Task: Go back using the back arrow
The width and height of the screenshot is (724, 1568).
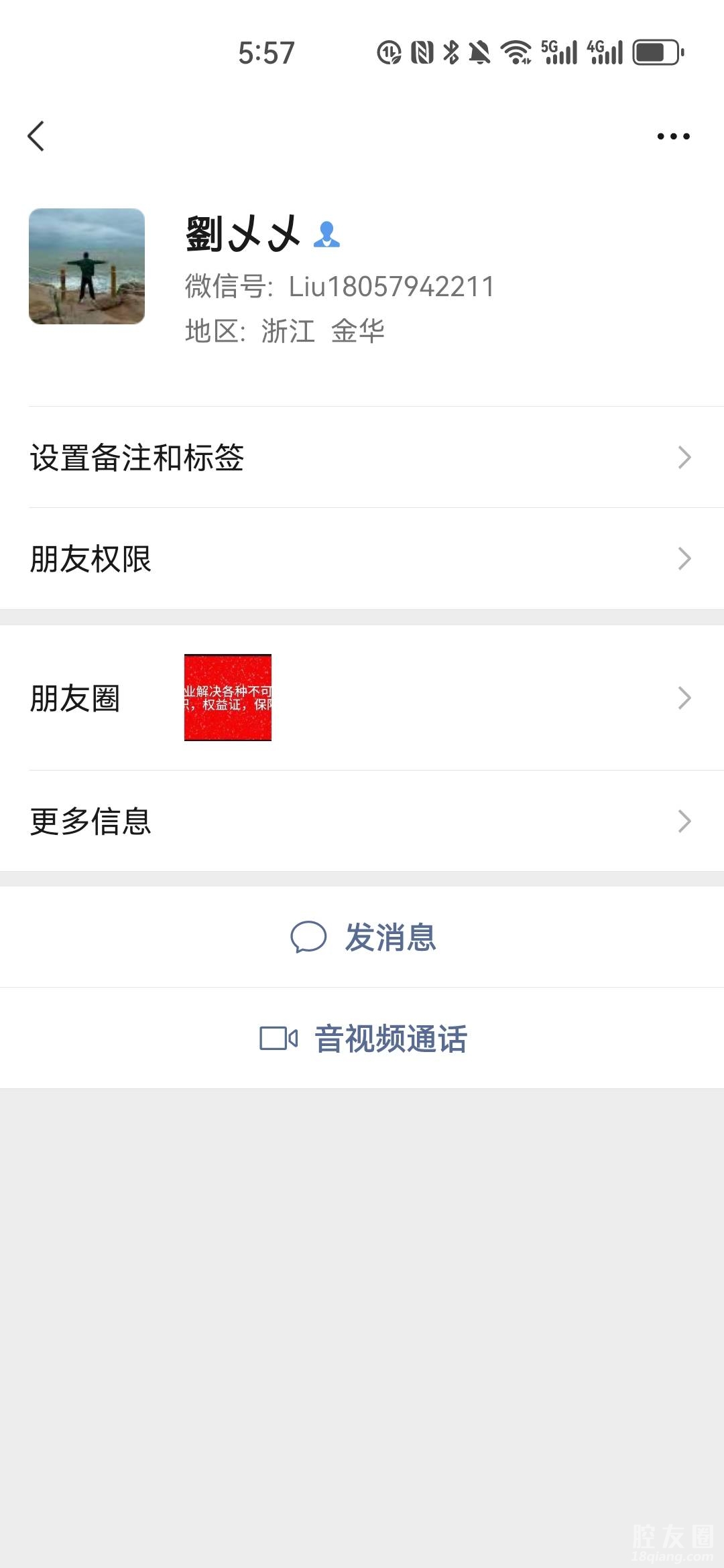Action: [36, 136]
